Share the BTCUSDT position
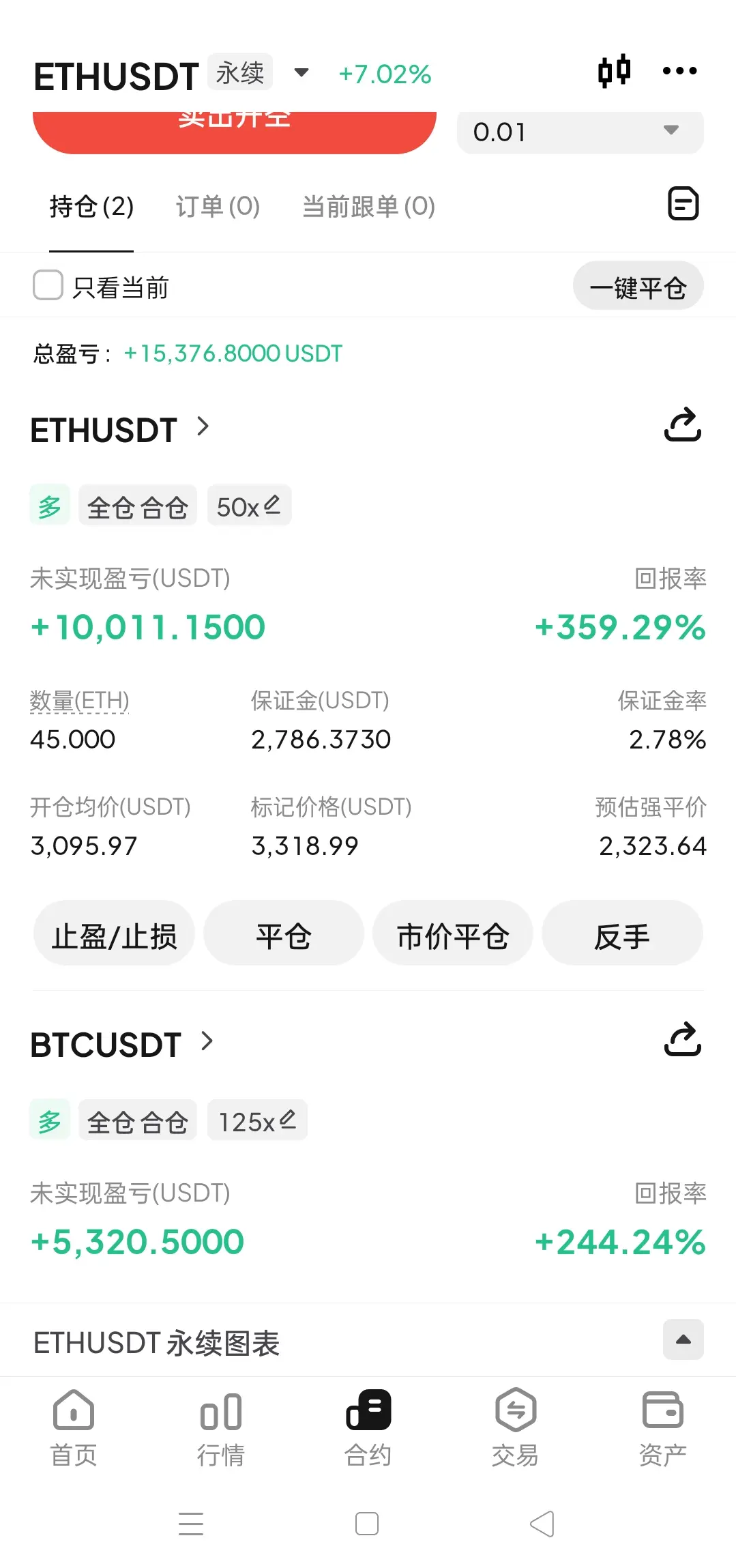Viewport: 736px width, 1568px height. pyautogui.click(x=683, y=1040)
